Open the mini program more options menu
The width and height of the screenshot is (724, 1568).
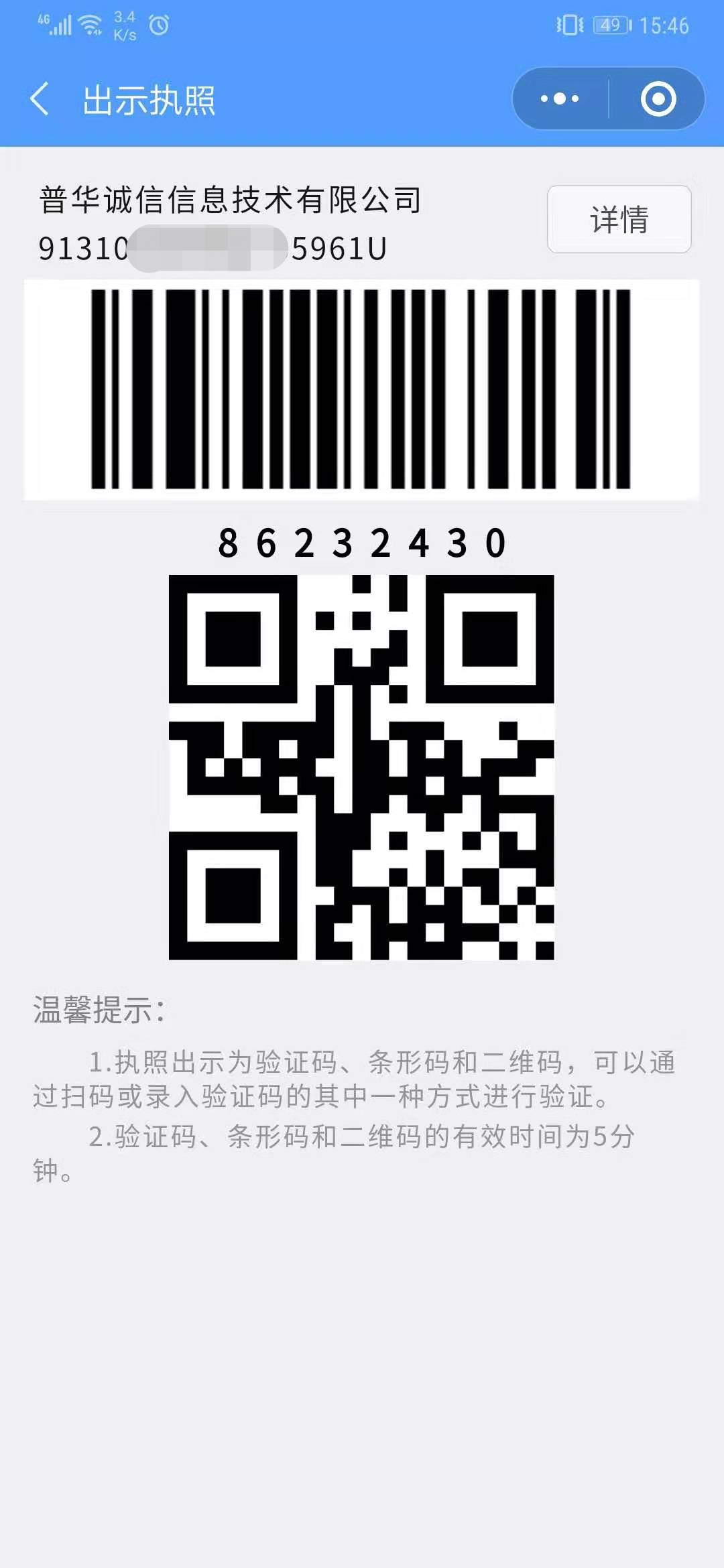coord(560,99)
